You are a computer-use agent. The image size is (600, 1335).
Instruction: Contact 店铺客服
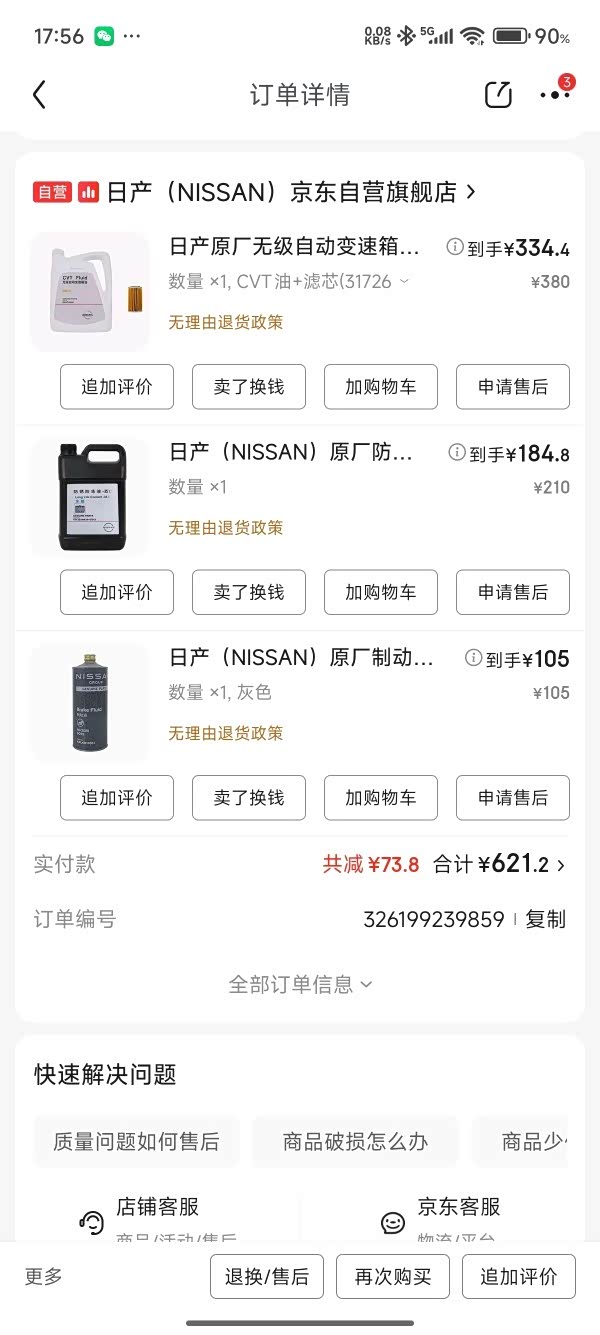coord(157,1208)
